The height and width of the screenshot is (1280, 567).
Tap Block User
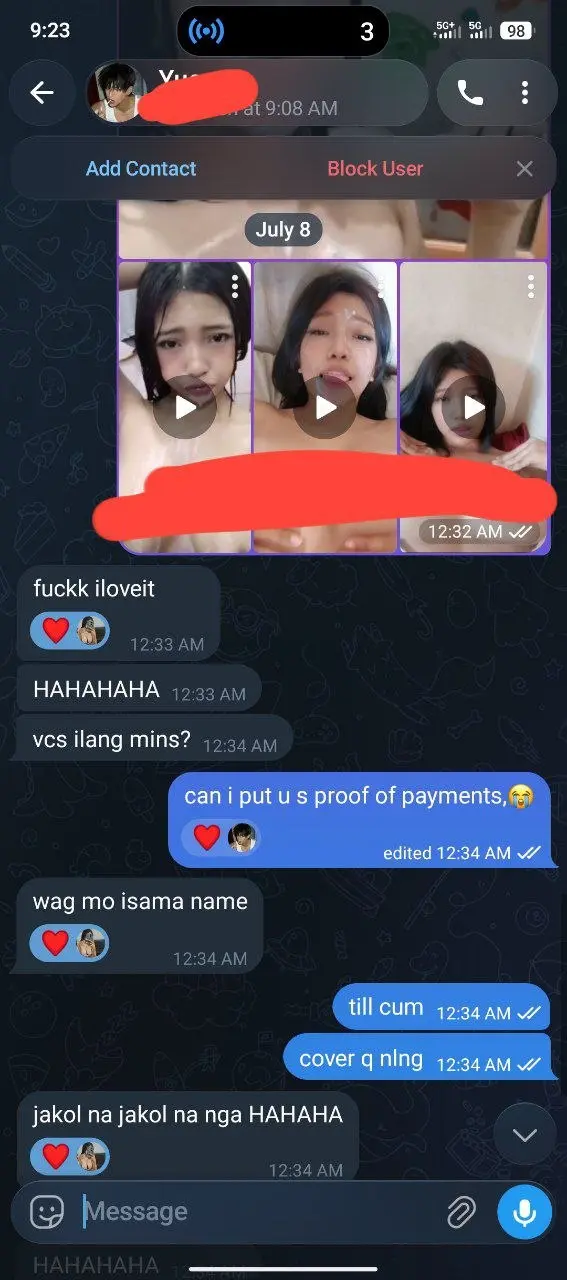pyautogui.click(x=375, y=169)
